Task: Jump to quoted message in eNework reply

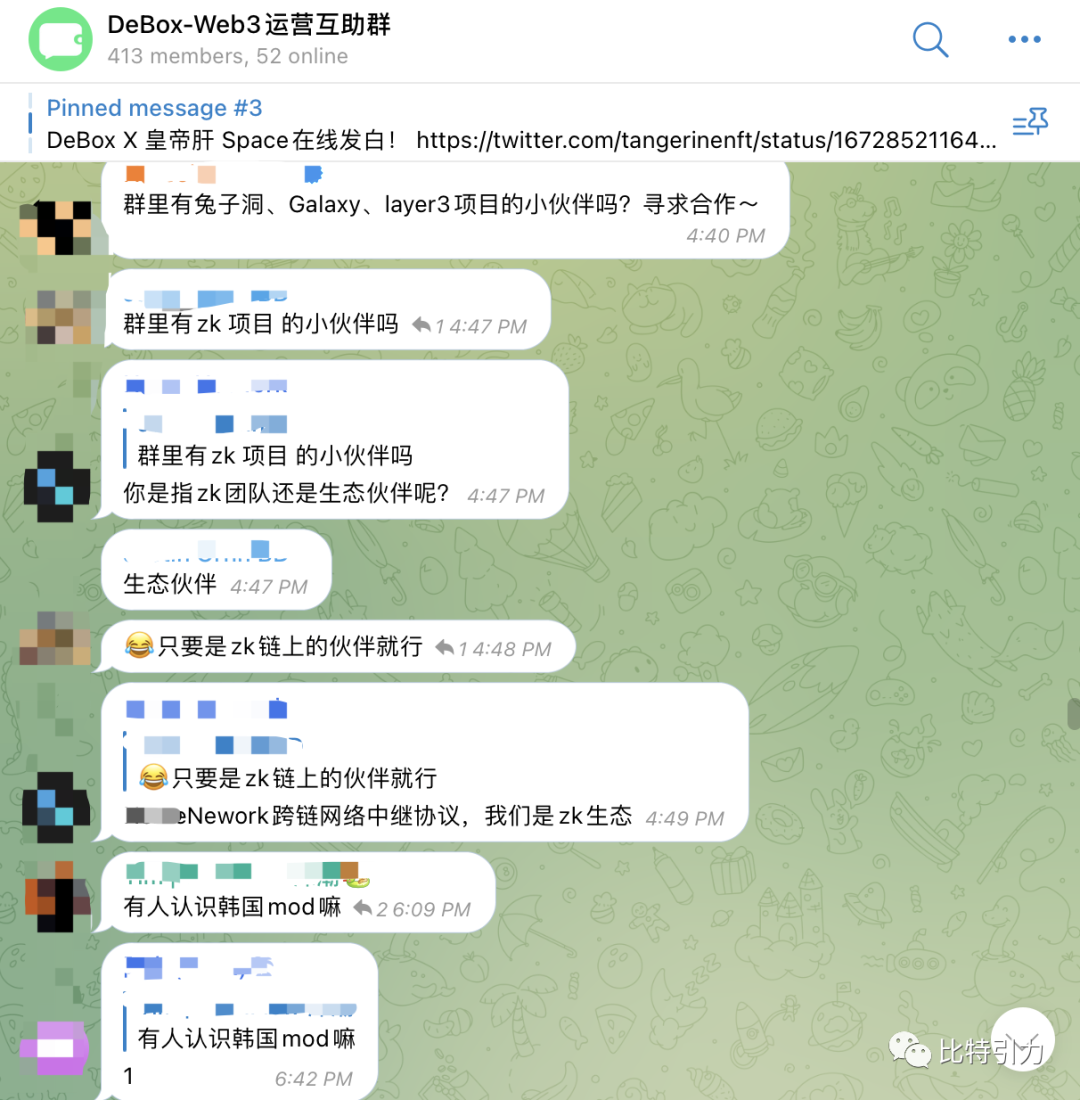Action: coord(290,762)
